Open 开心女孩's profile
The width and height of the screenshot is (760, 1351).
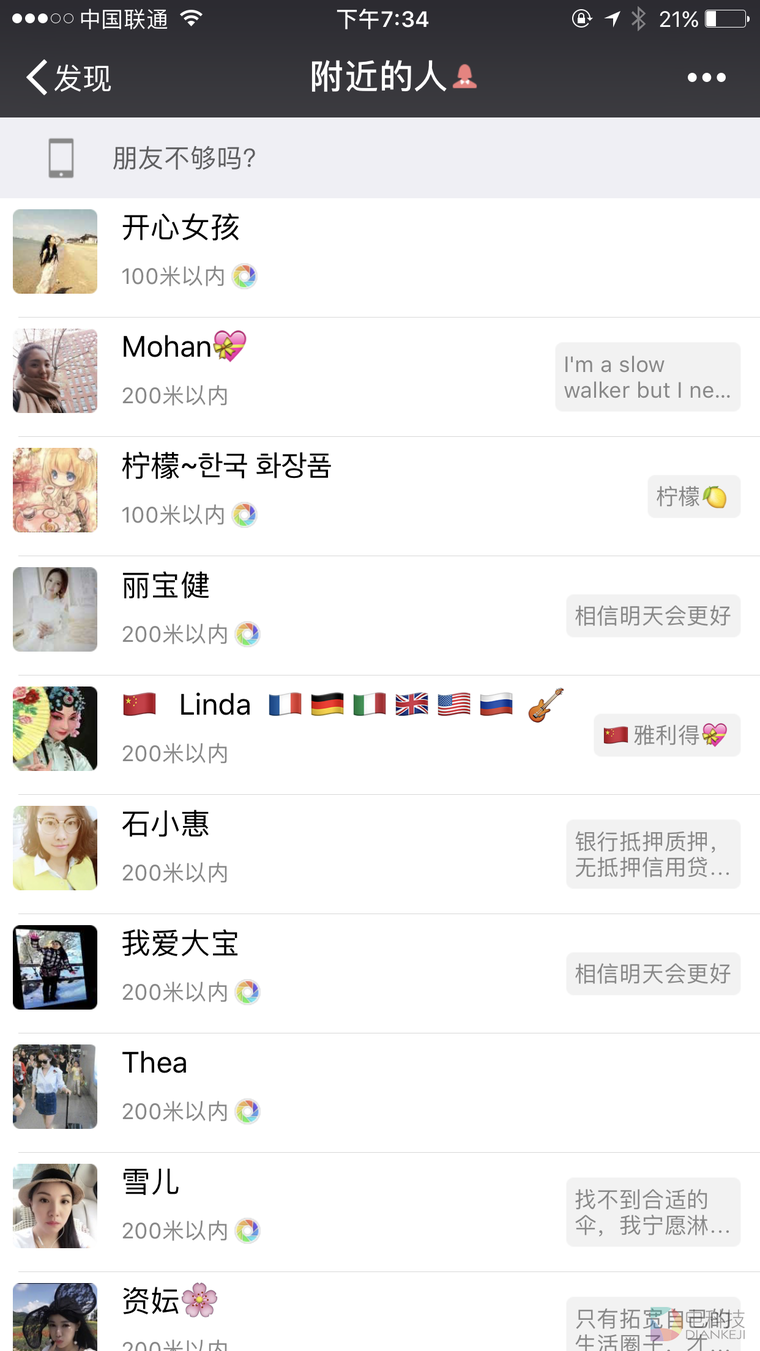click(380, 252)
